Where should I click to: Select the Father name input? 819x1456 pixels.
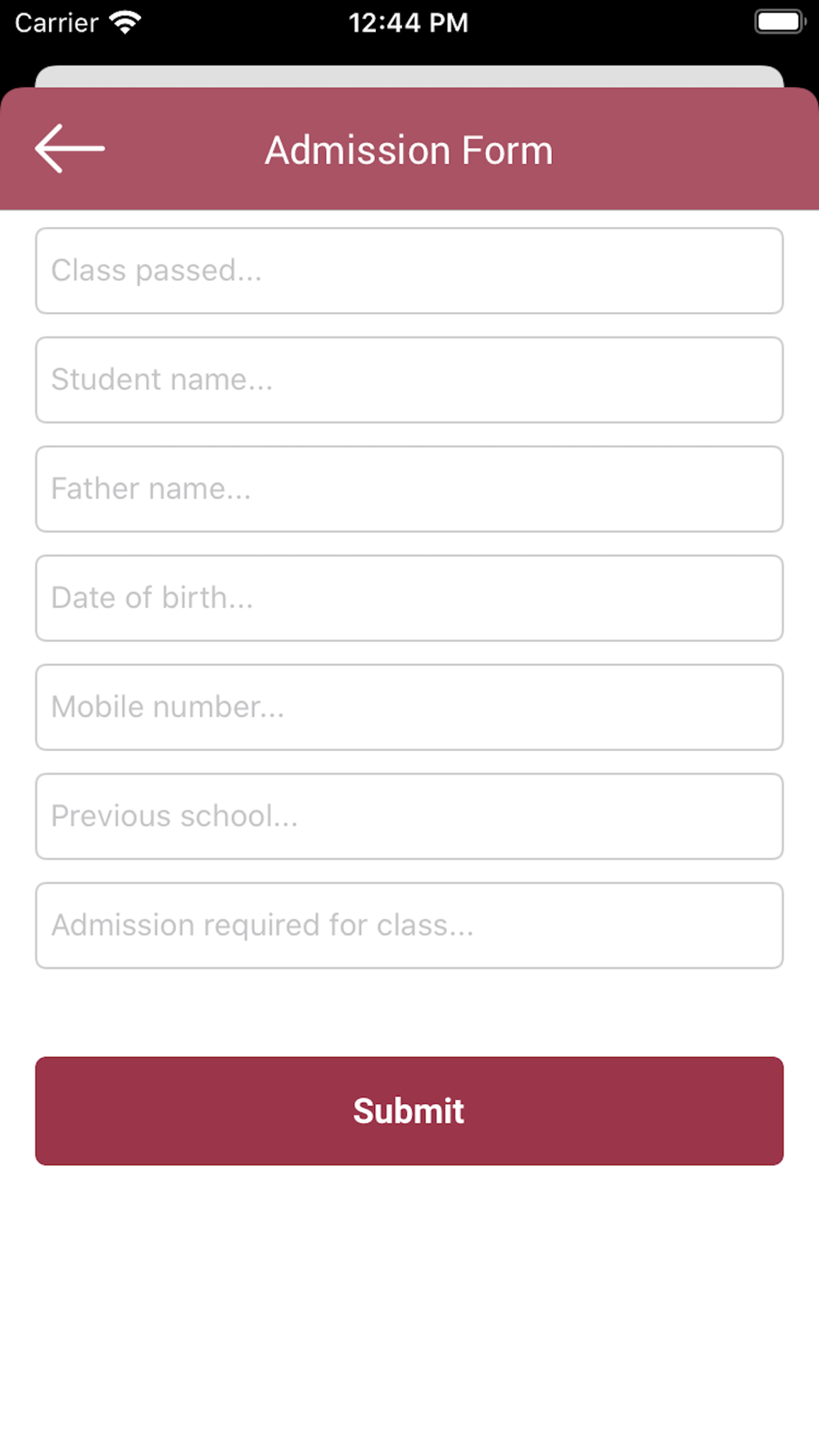pyautogui.click(x=409, y=489)
